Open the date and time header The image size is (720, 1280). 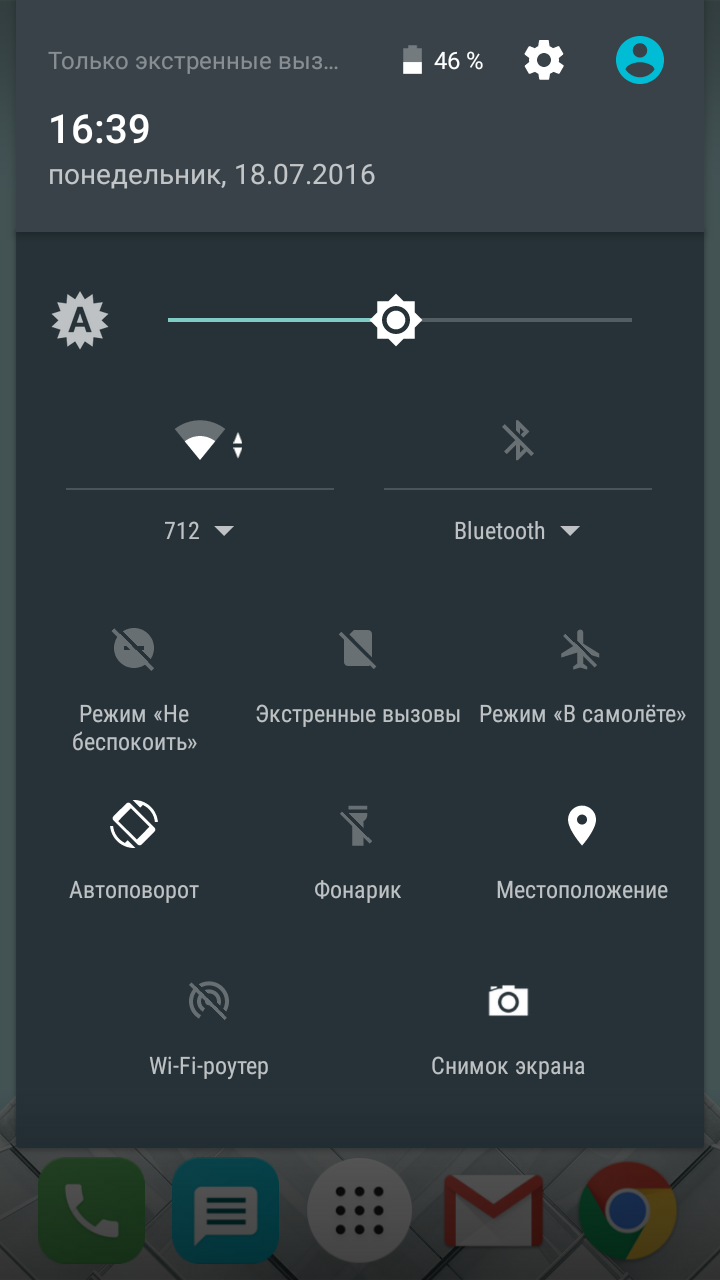pos(212,150)
